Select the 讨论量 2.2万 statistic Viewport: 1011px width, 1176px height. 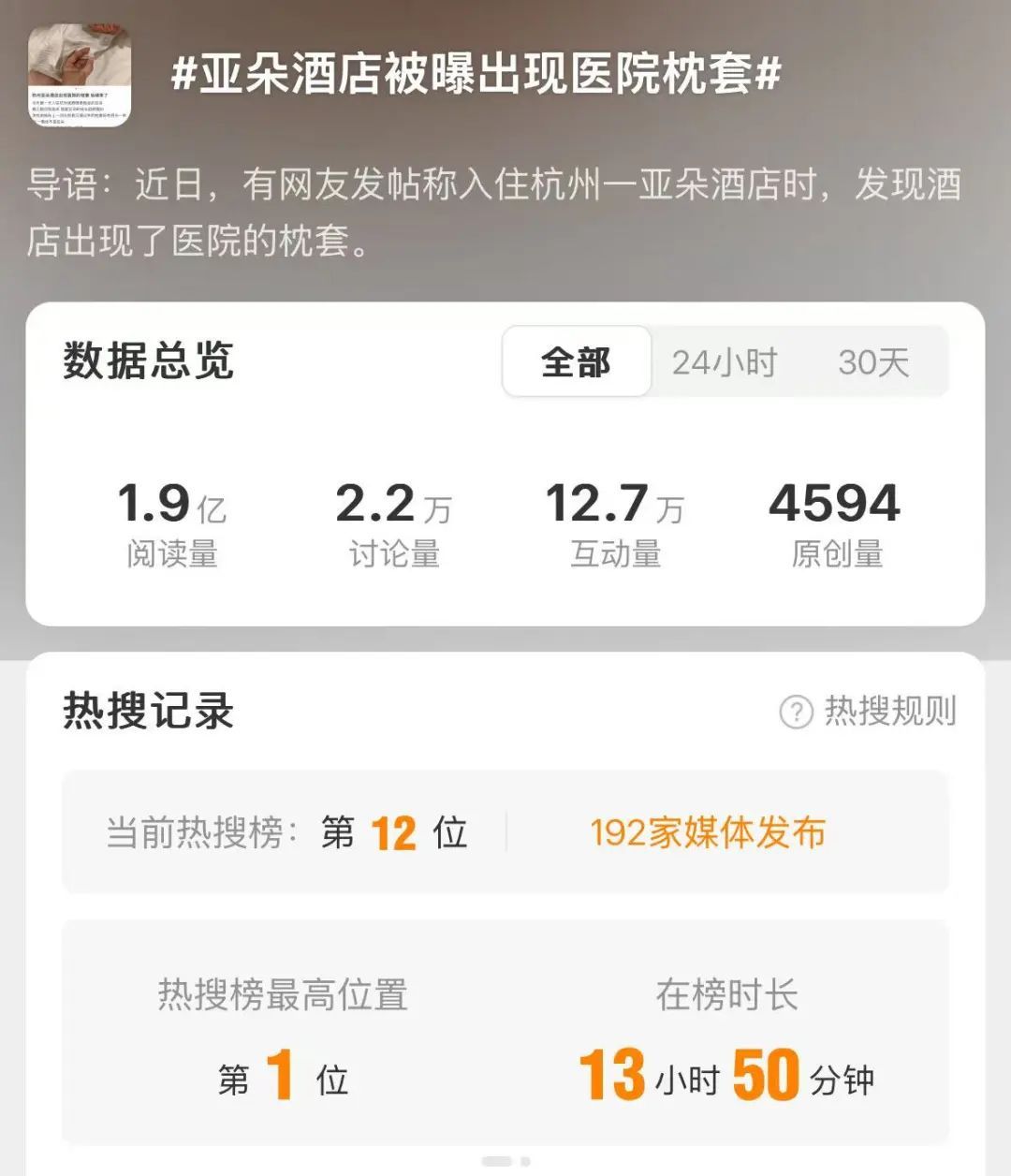tap(395, 520)
